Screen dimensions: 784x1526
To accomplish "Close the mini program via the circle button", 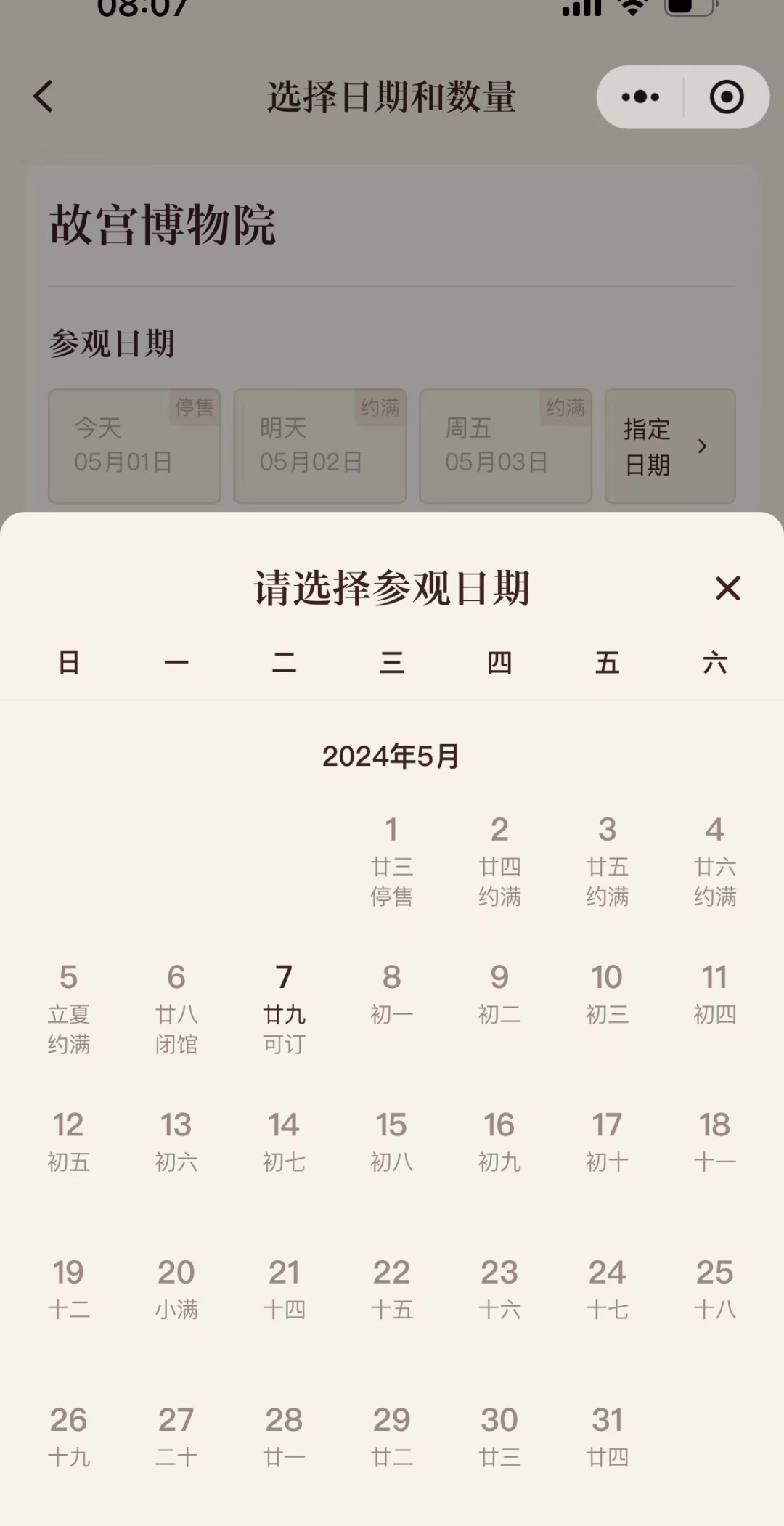I will pos(727,97).
